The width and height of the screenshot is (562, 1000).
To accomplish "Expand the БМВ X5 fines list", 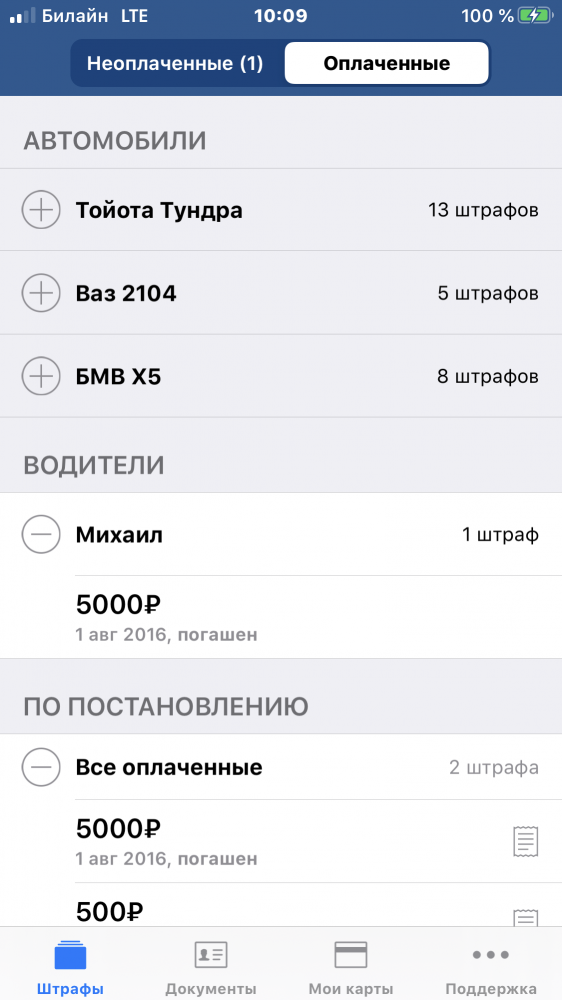I will 281,376.
